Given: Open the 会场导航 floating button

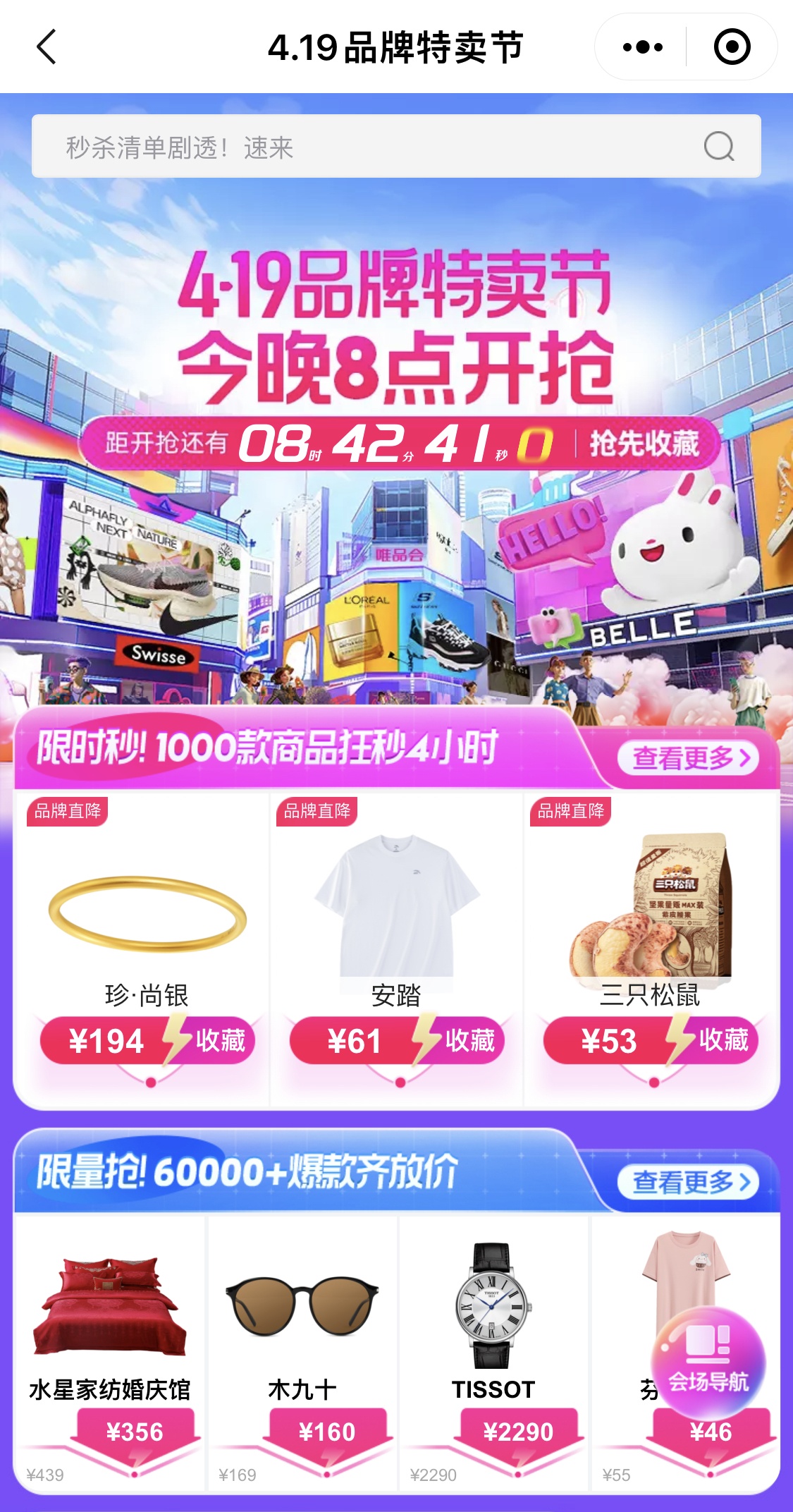Looking at the screenshot, I should [708, 1362].
